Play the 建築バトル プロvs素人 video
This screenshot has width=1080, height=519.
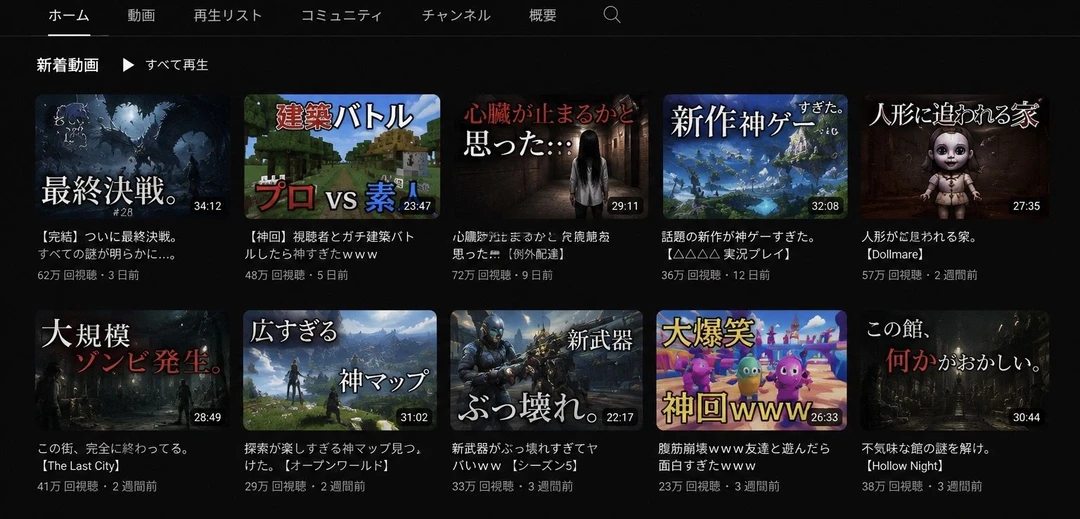(342, 156)
